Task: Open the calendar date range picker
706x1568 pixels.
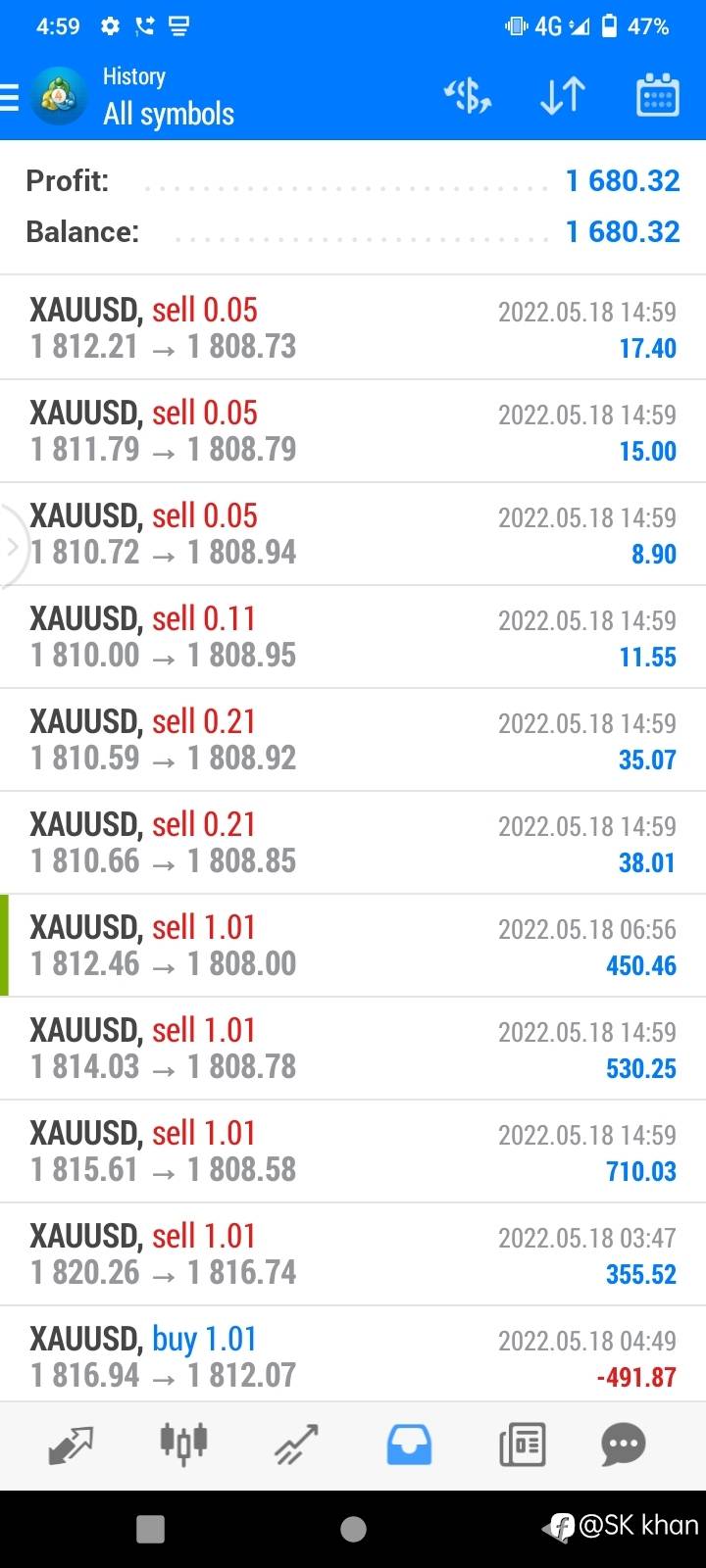Action: (657, 96)
